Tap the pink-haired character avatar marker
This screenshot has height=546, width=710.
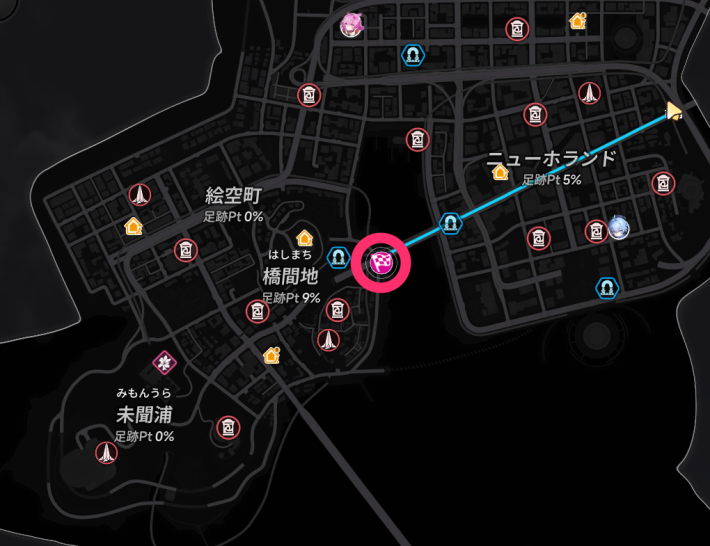point(351,25)
